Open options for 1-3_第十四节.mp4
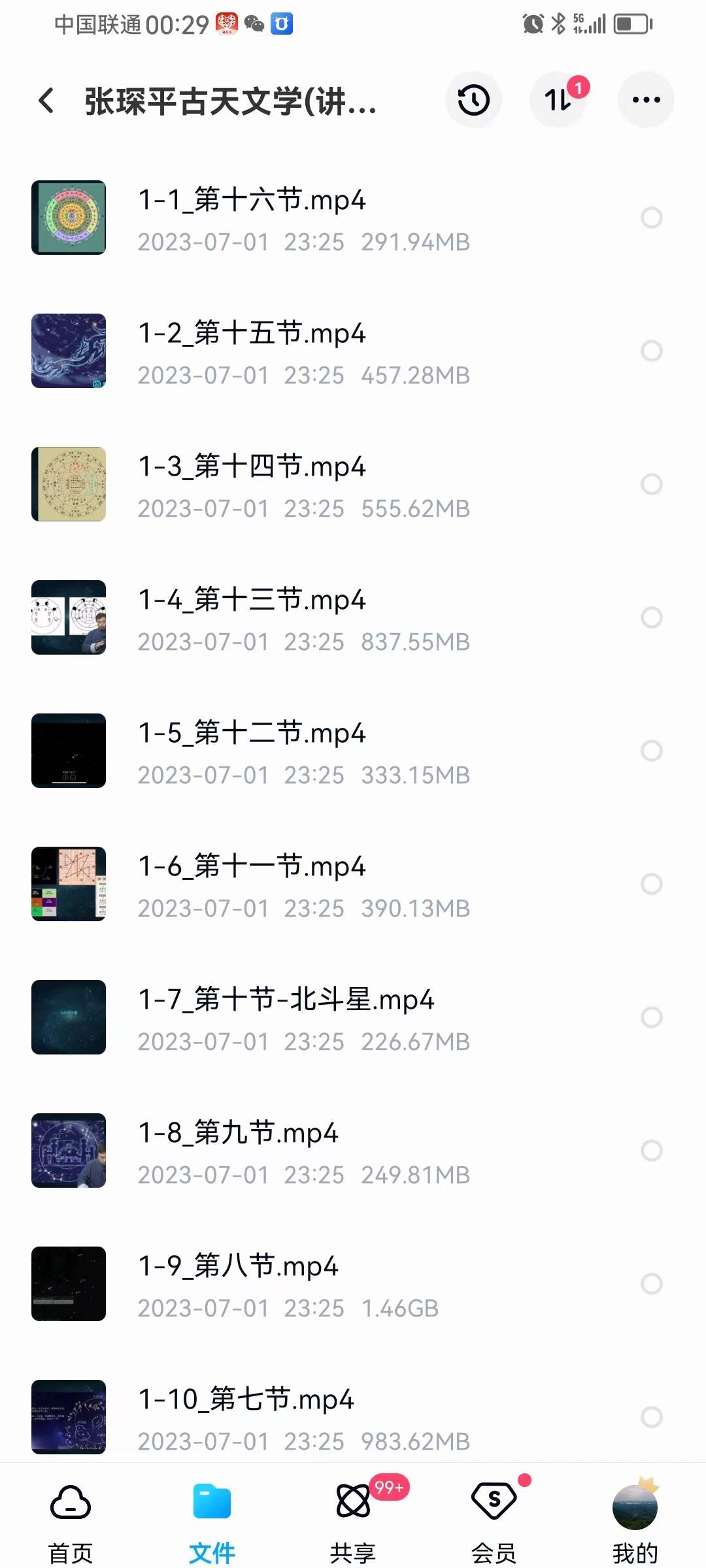706x1568 pixels. (652, 485)
